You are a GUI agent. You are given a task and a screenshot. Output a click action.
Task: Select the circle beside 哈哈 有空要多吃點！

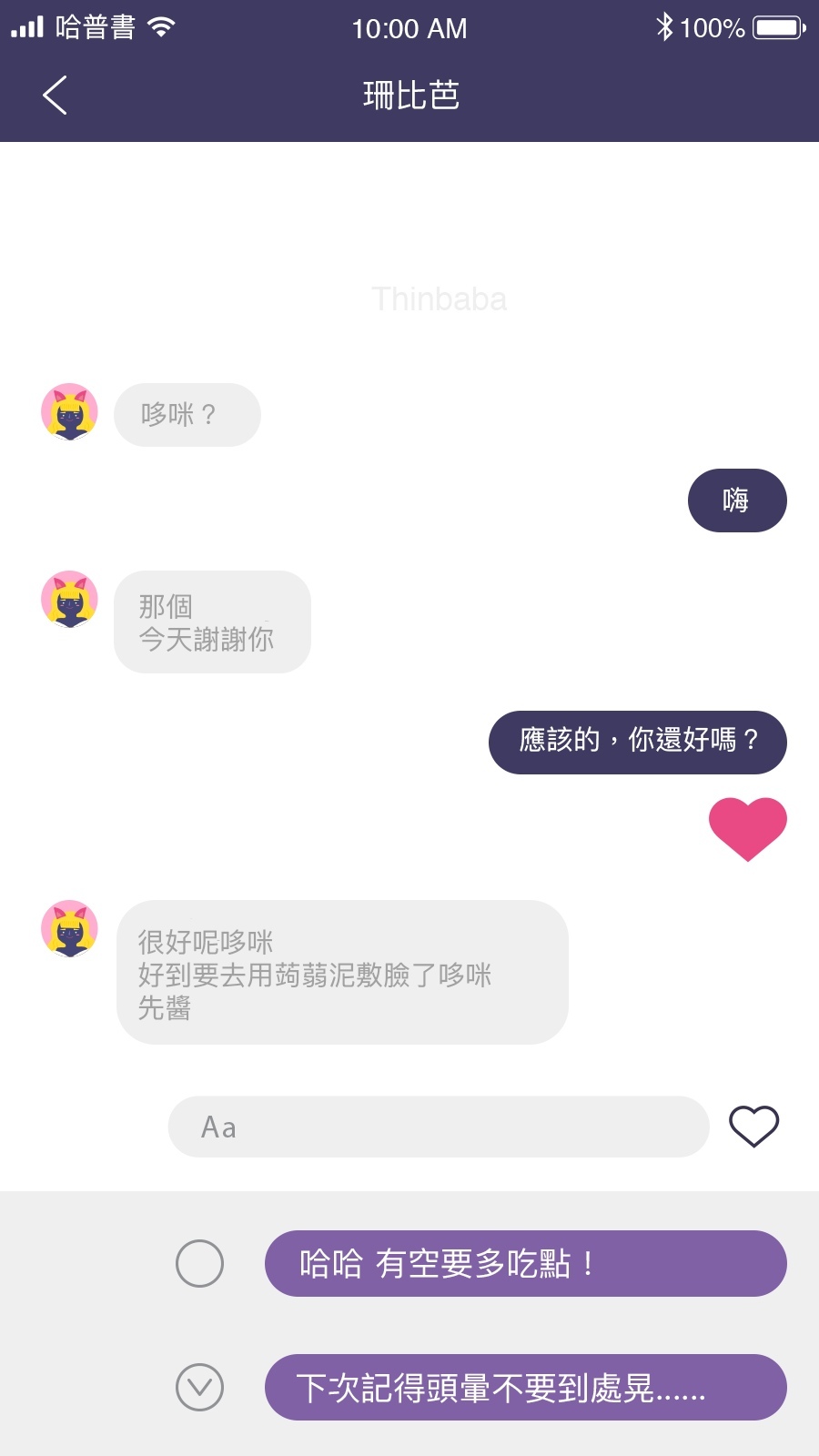point(200,1263)
